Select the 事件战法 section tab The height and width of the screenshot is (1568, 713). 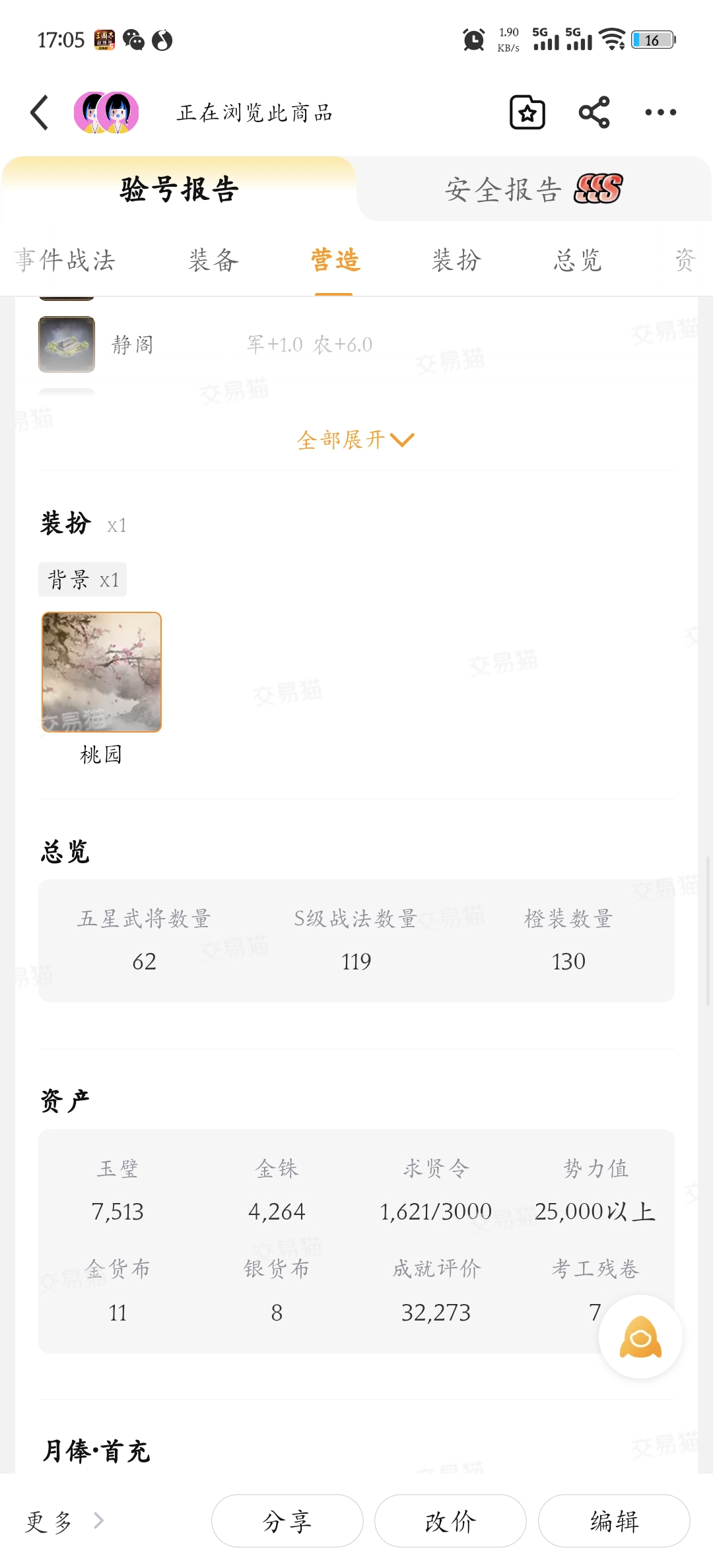[65, 260]
